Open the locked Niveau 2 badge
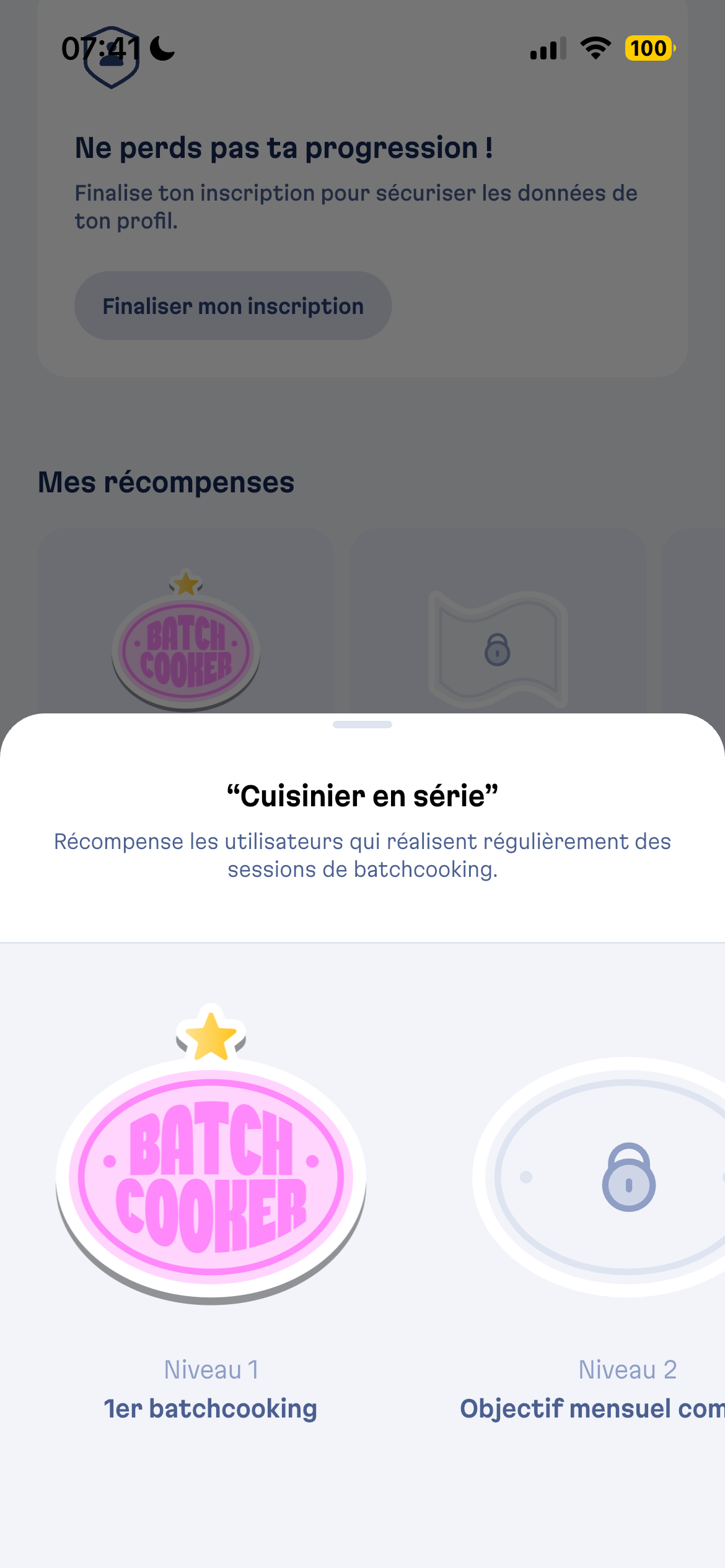Image resolution: width=725 pixels, height=1568 pixels. (x=627, y=1177)
